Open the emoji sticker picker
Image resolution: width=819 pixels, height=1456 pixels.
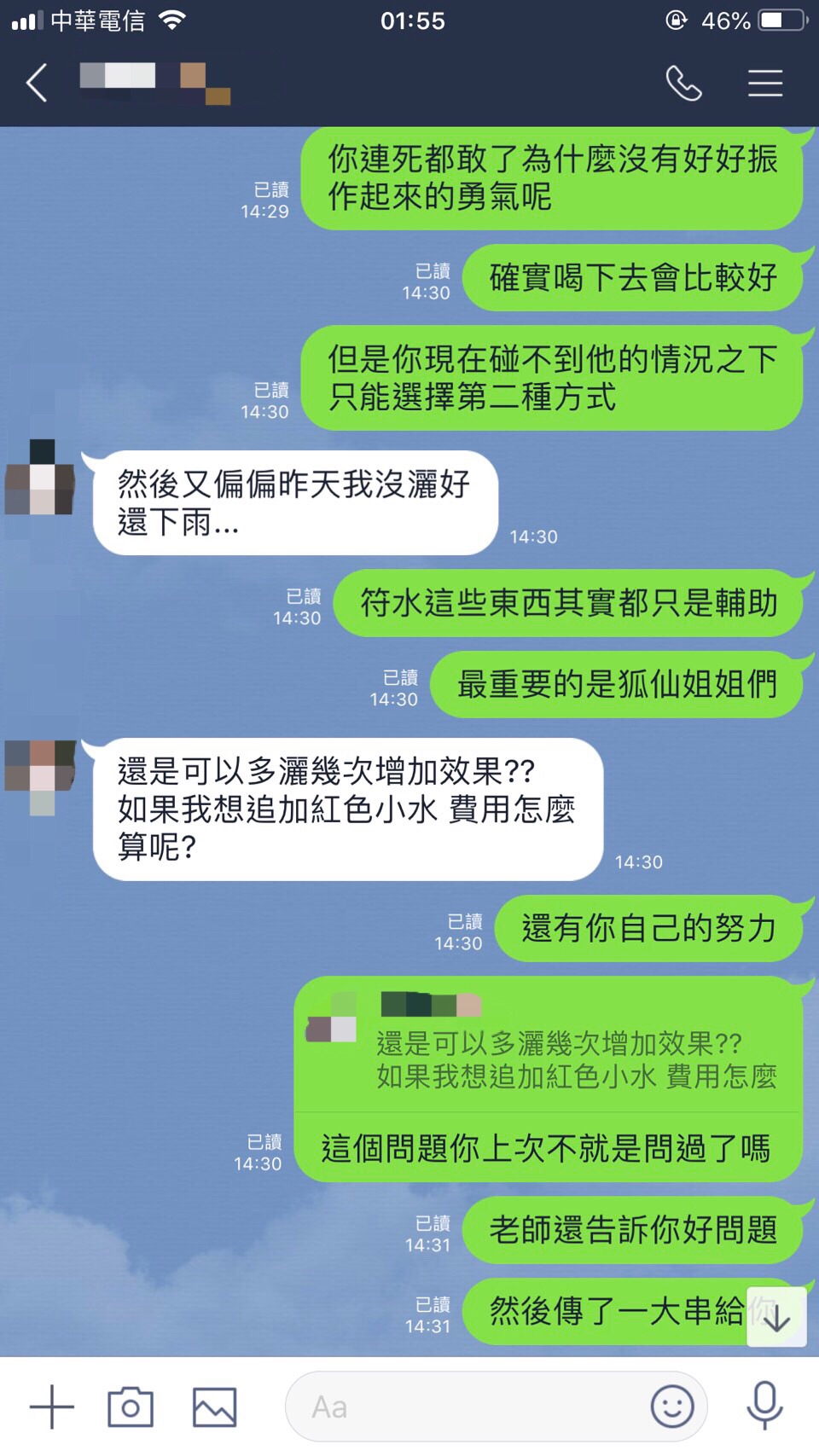(672, 1407)
